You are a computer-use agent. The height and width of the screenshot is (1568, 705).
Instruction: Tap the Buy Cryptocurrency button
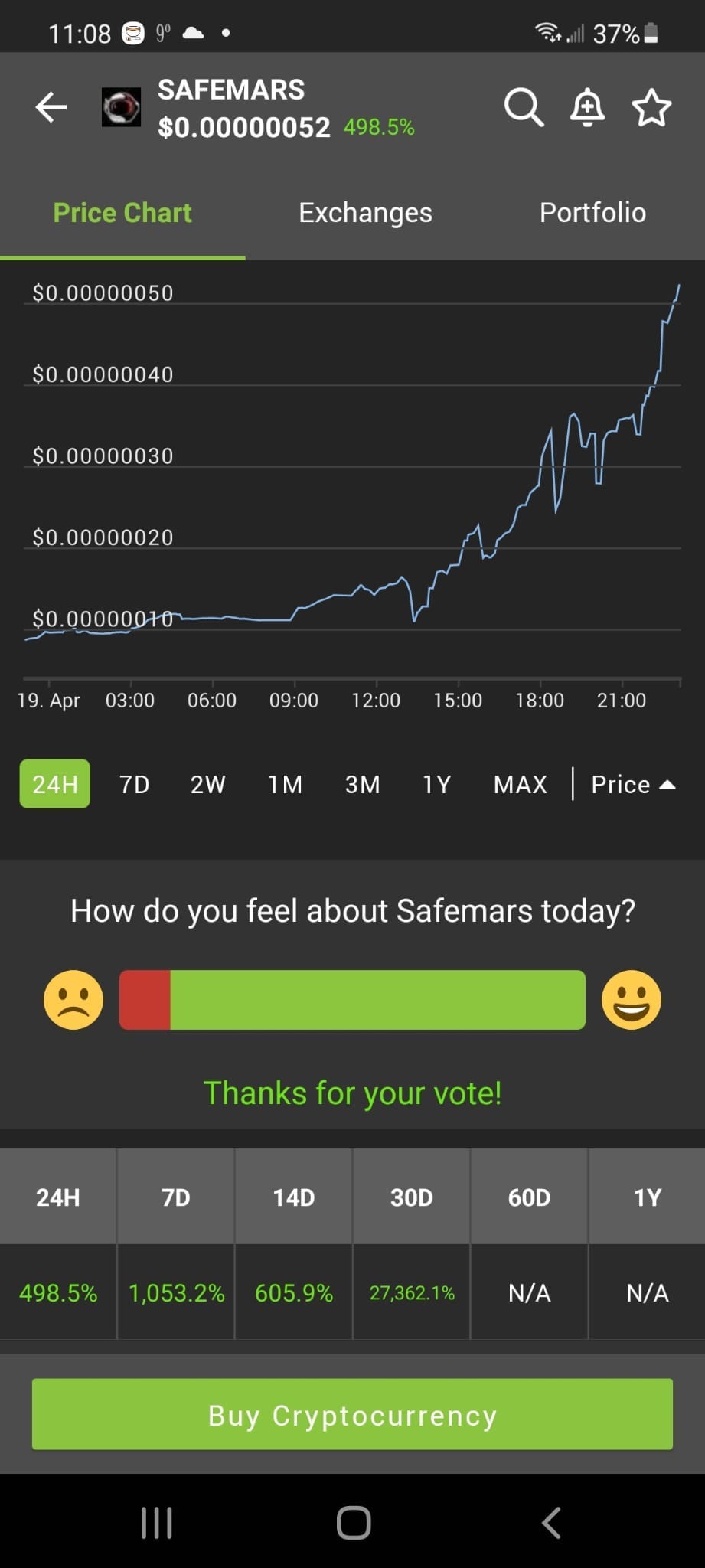click(352, 1415)
